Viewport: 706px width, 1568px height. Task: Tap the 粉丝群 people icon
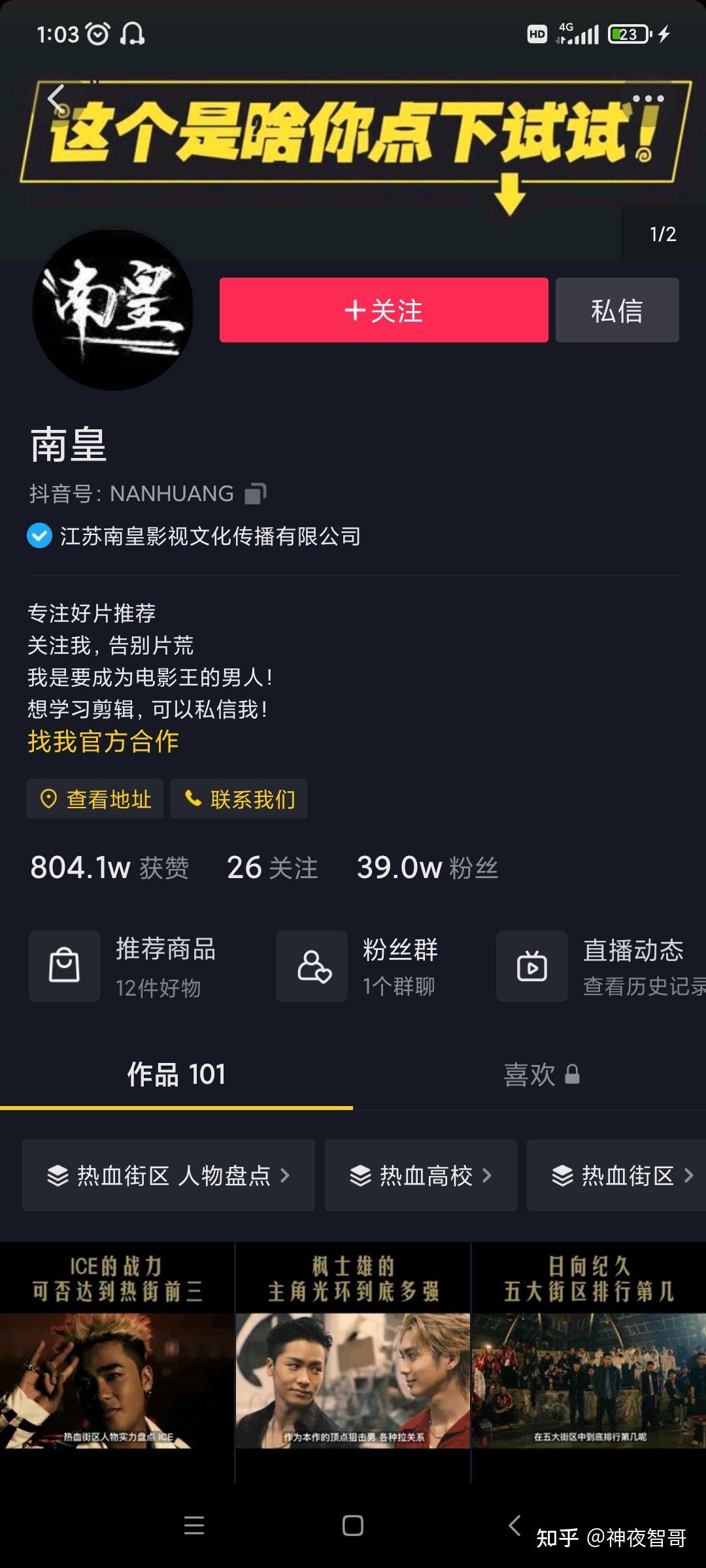pyautogui.click(x=311, y=967)
